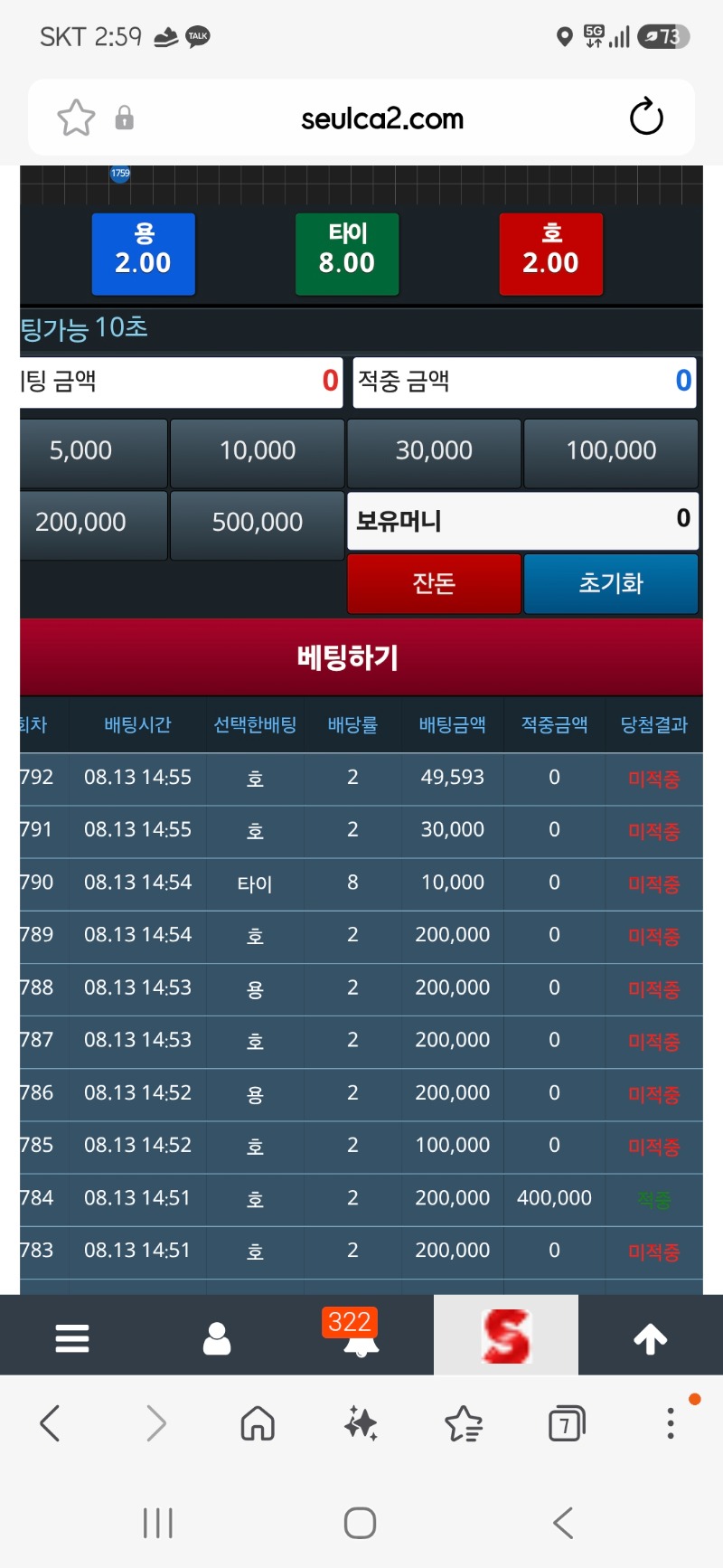
Task: Tap the red 잔돈 button
Action: coord(434,583)
